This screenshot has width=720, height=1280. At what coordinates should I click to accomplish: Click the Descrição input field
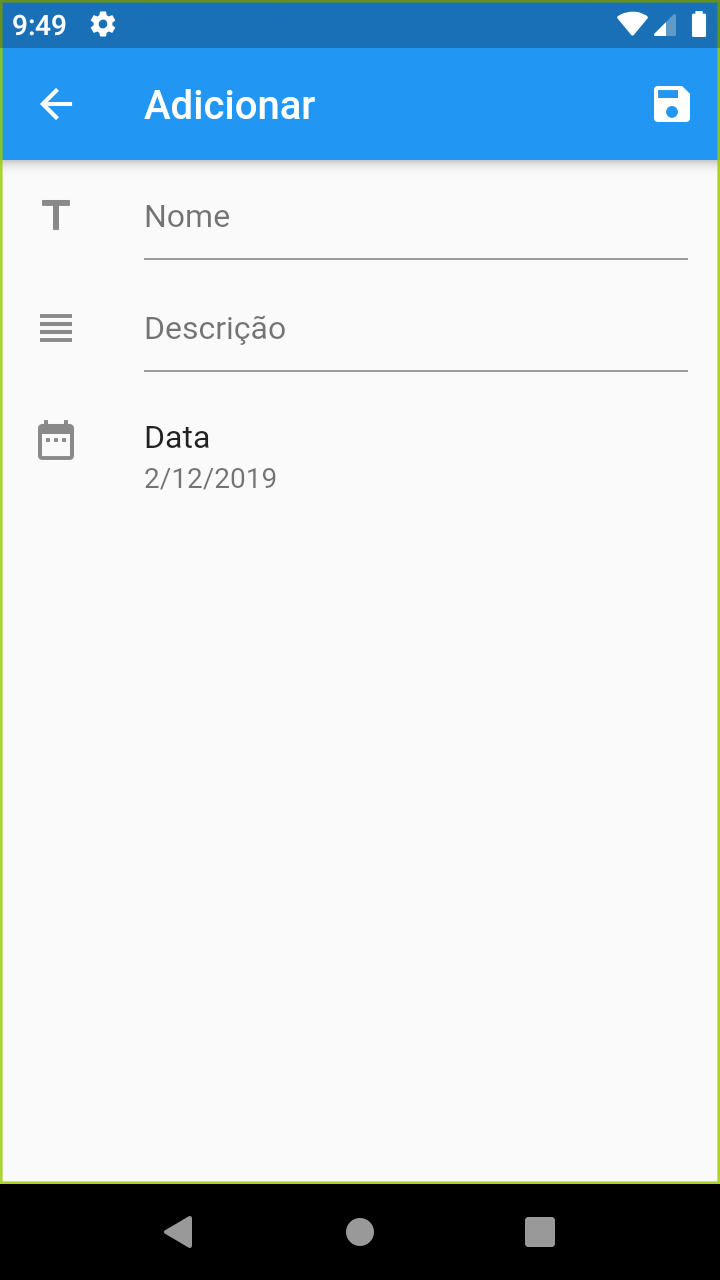pyautogui.click(x=415, y=328)
